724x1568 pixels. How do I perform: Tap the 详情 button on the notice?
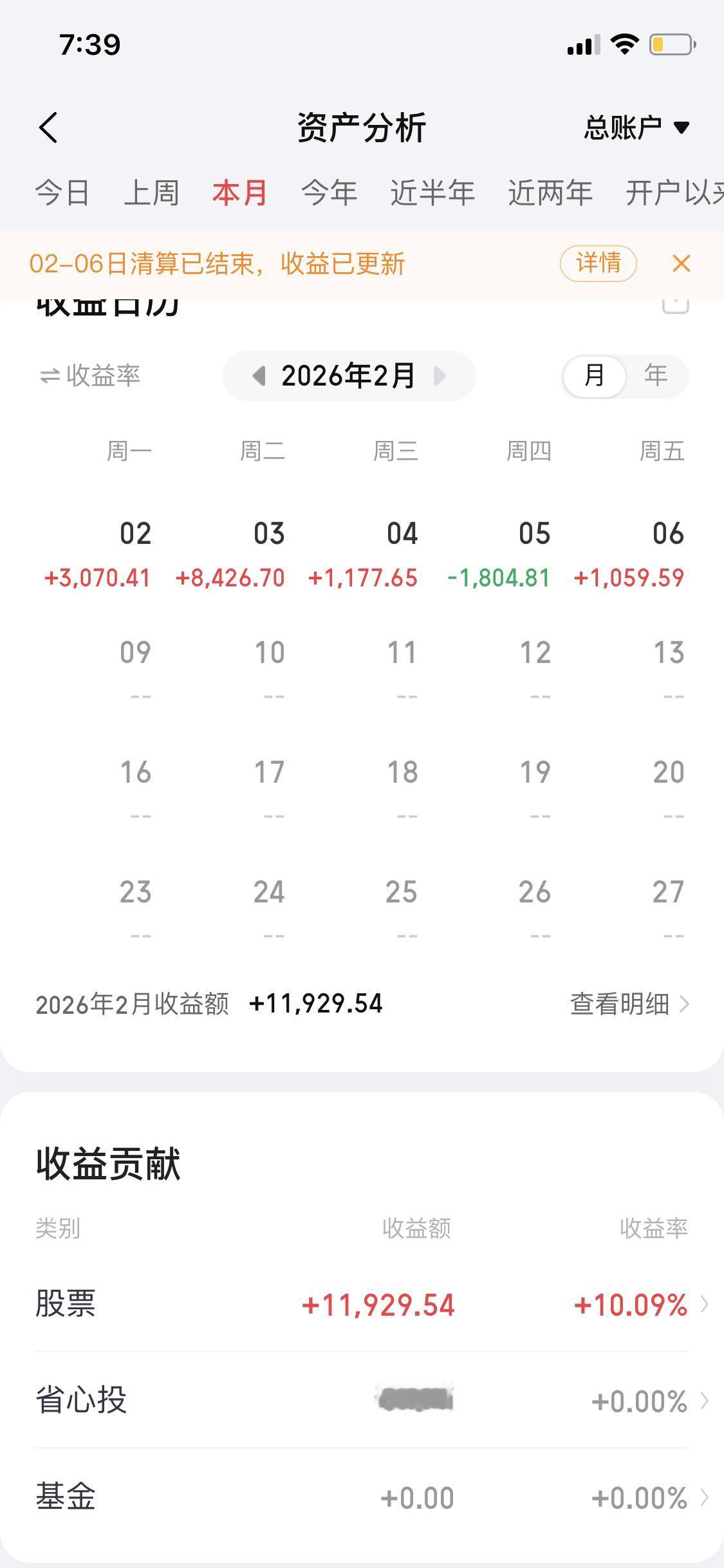(597, 263)
